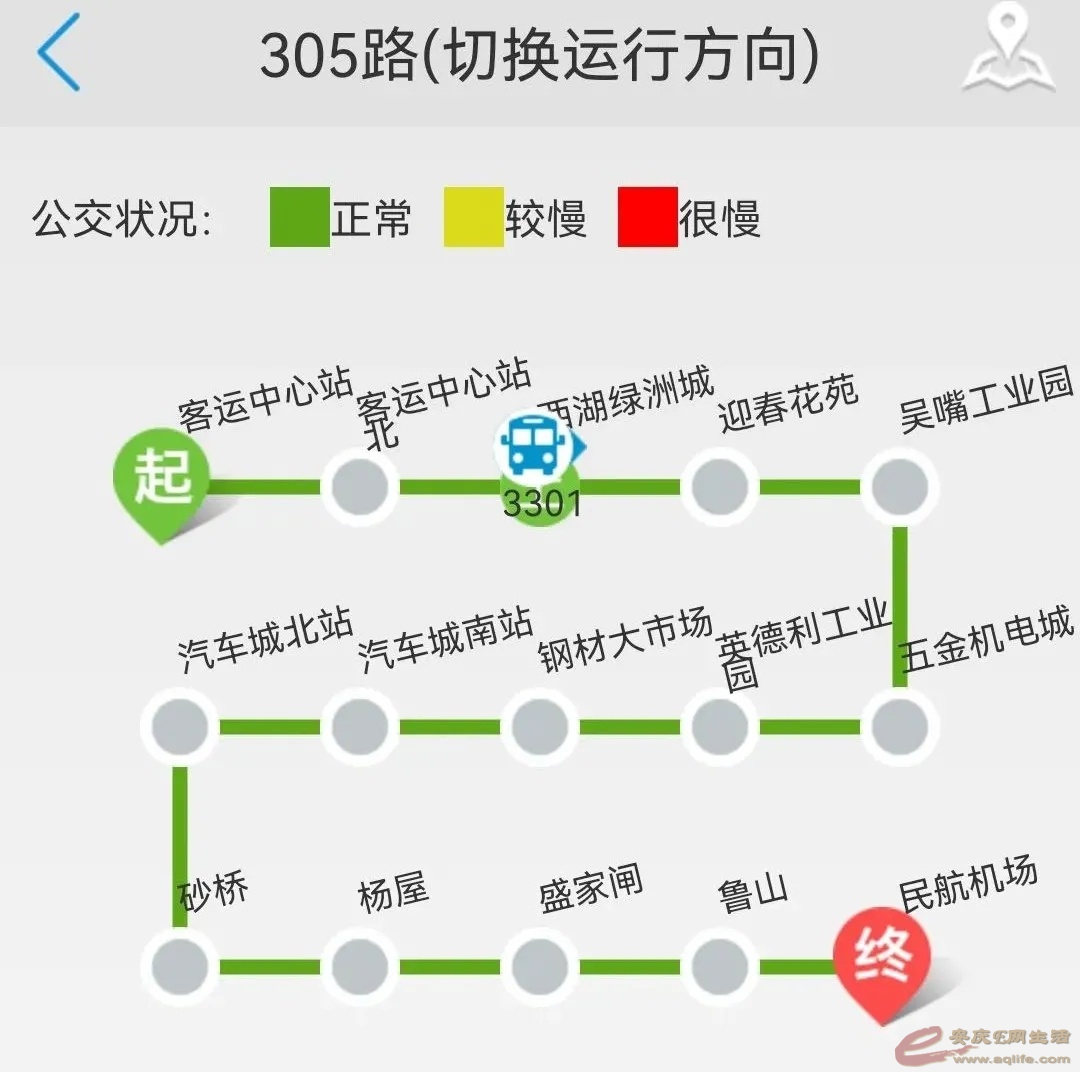
Task: Select the 汽车城北站 stop
Action: tap(180, 727)
